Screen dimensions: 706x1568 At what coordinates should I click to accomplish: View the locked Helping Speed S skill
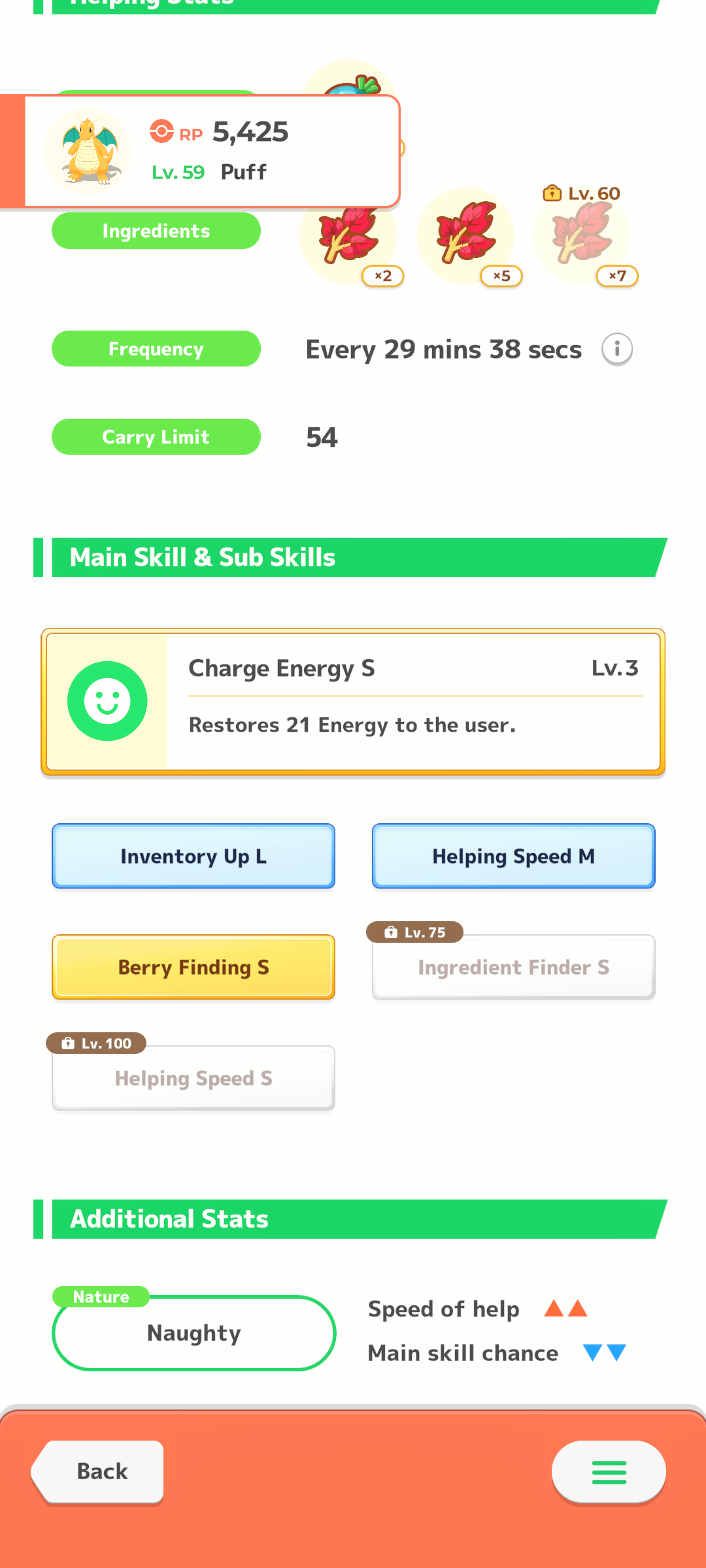193,1078
